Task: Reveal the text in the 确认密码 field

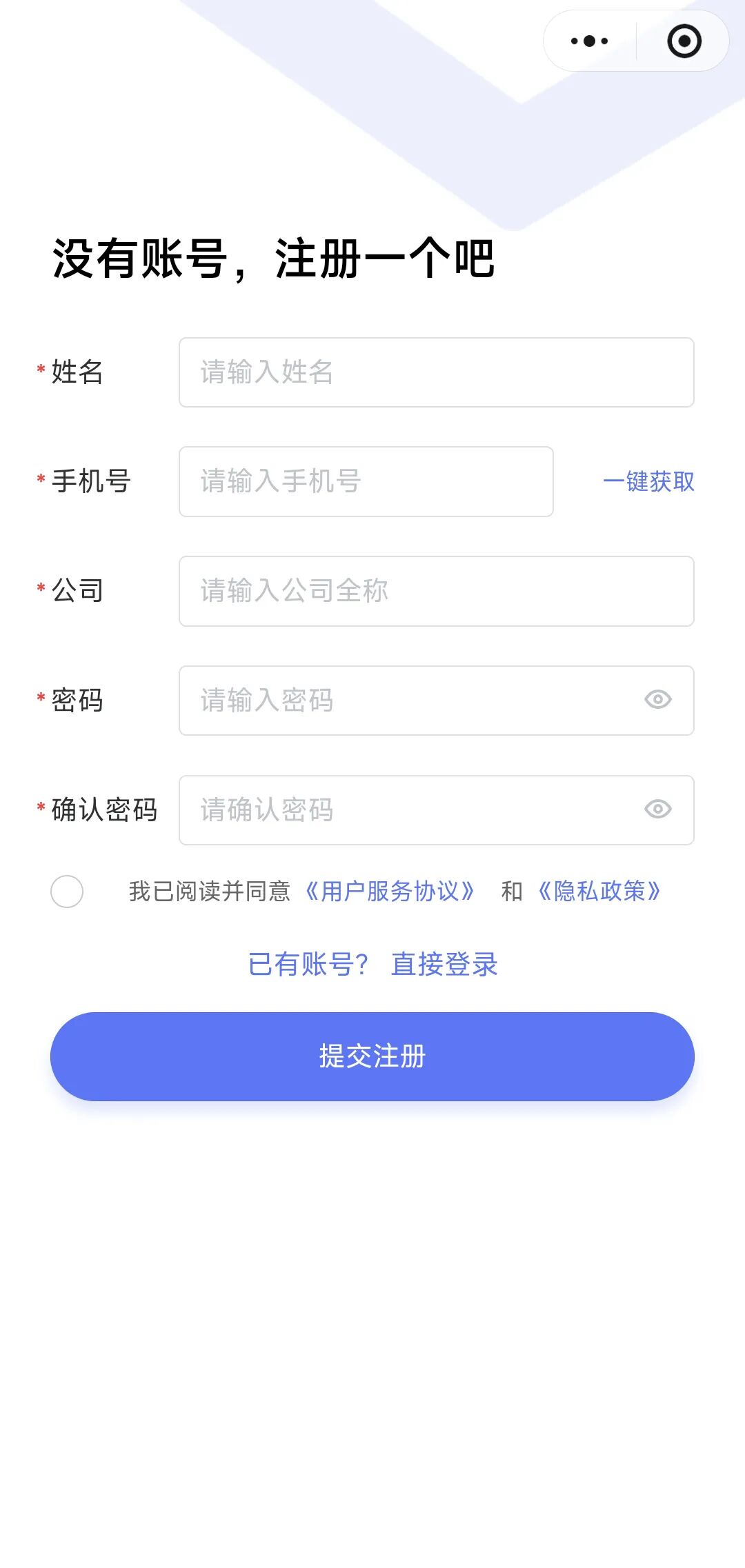Action: pyautogui.click(x=657, y=809)
